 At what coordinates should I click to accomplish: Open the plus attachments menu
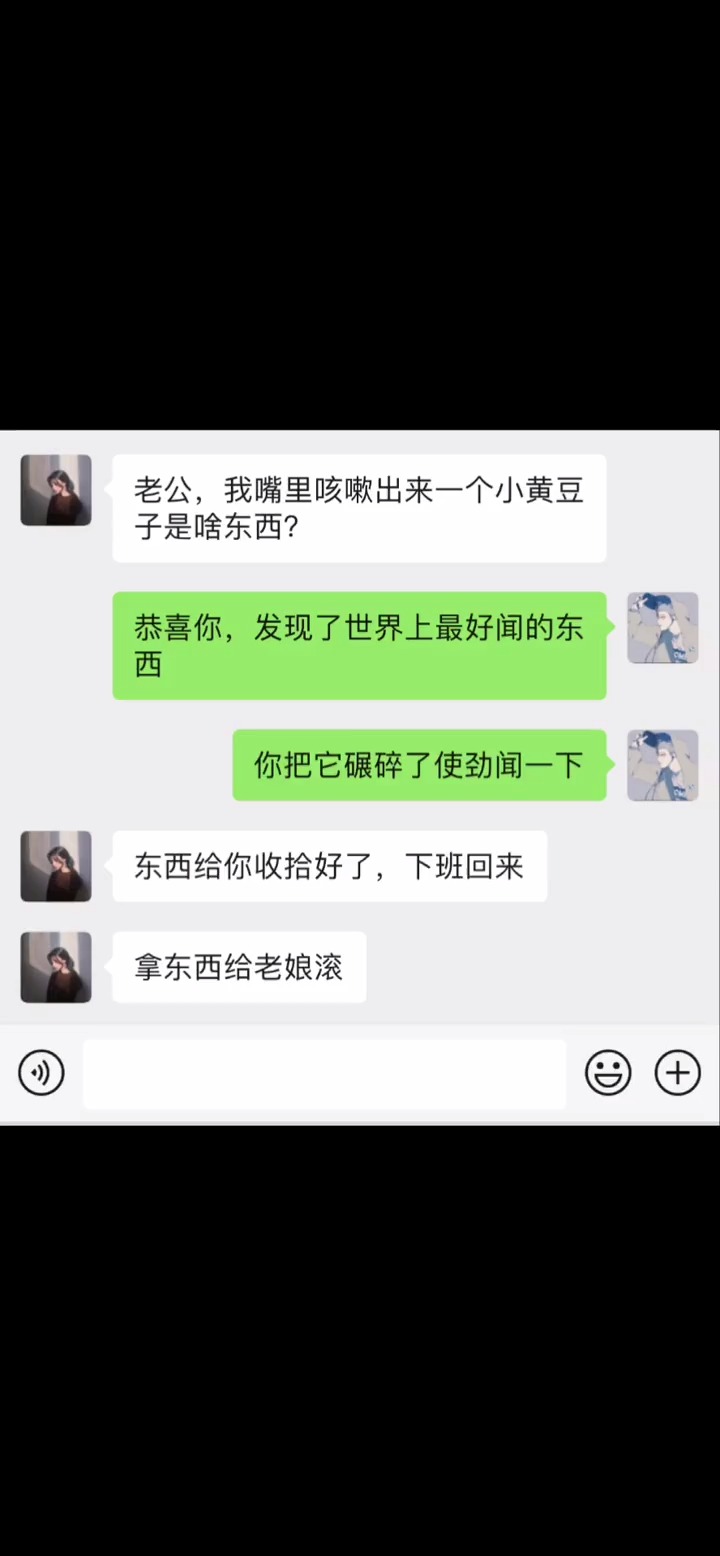pos(678,1073)
